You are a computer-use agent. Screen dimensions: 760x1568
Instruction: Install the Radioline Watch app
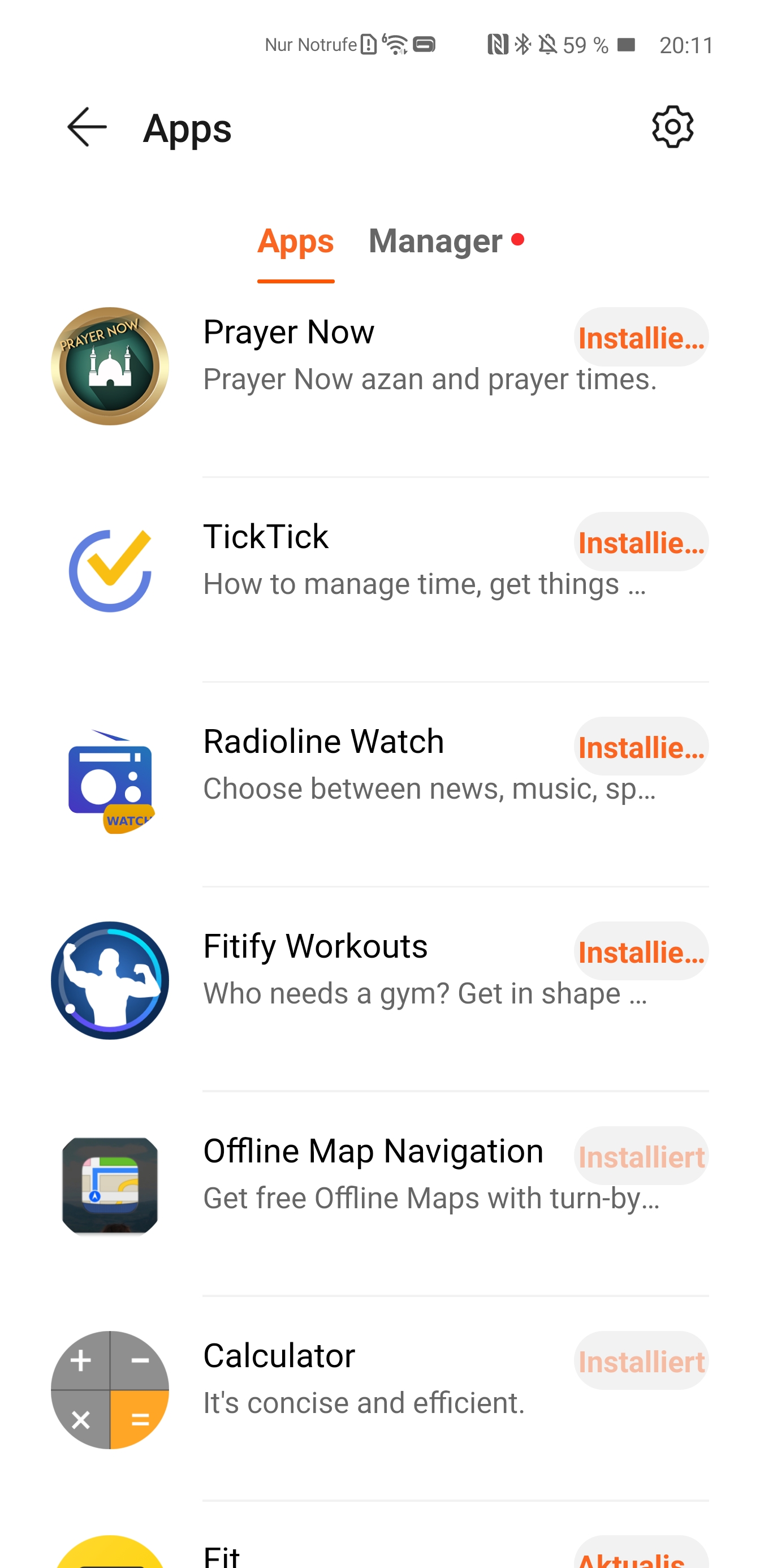641,746
